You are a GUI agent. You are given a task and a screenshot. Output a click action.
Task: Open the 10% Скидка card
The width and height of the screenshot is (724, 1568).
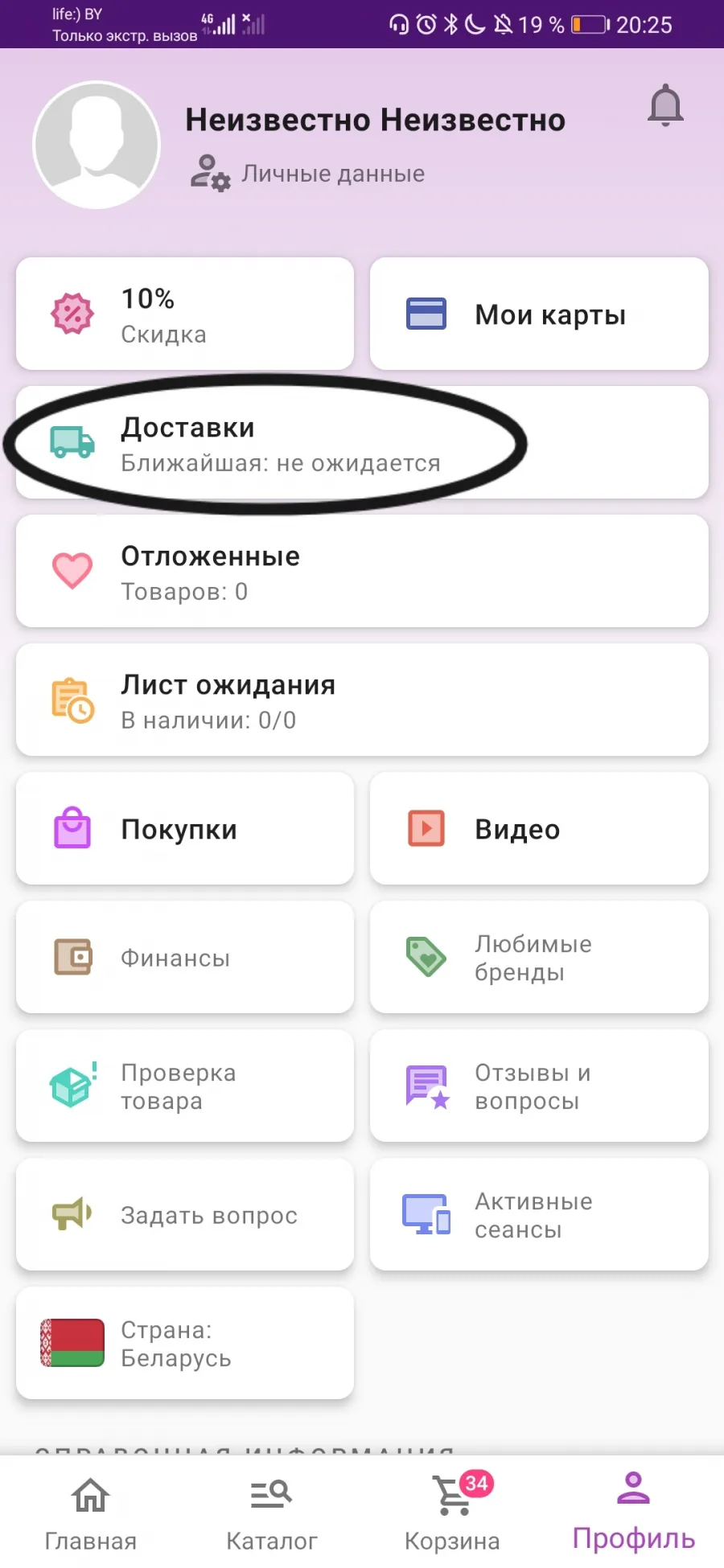point(185,314)
